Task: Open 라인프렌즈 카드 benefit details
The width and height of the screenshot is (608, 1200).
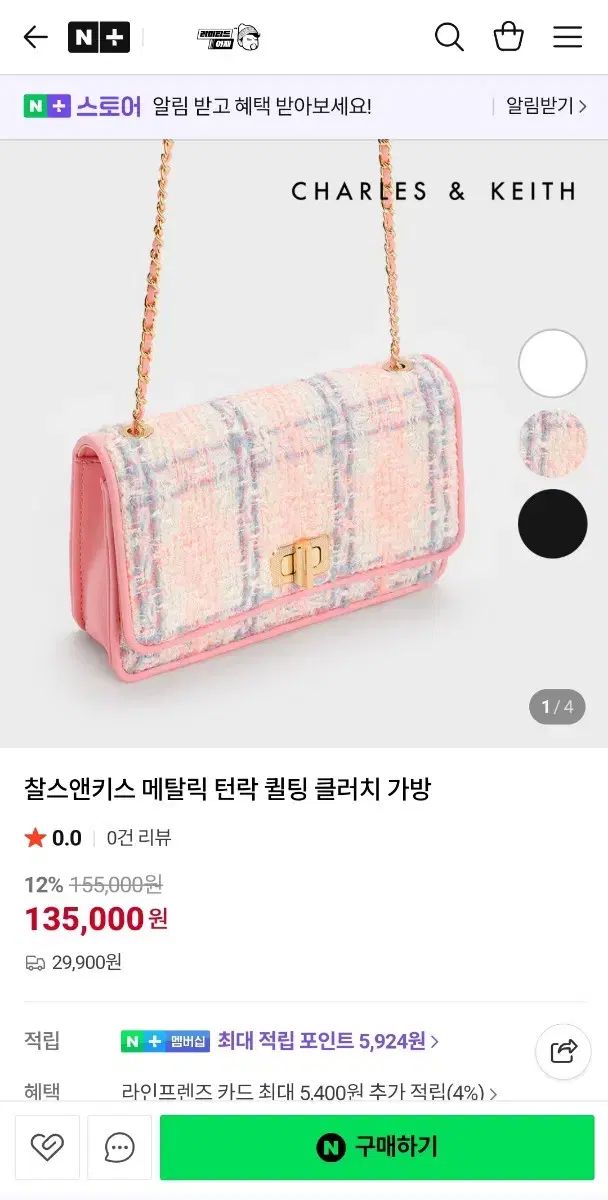Action: [310, 1092]
